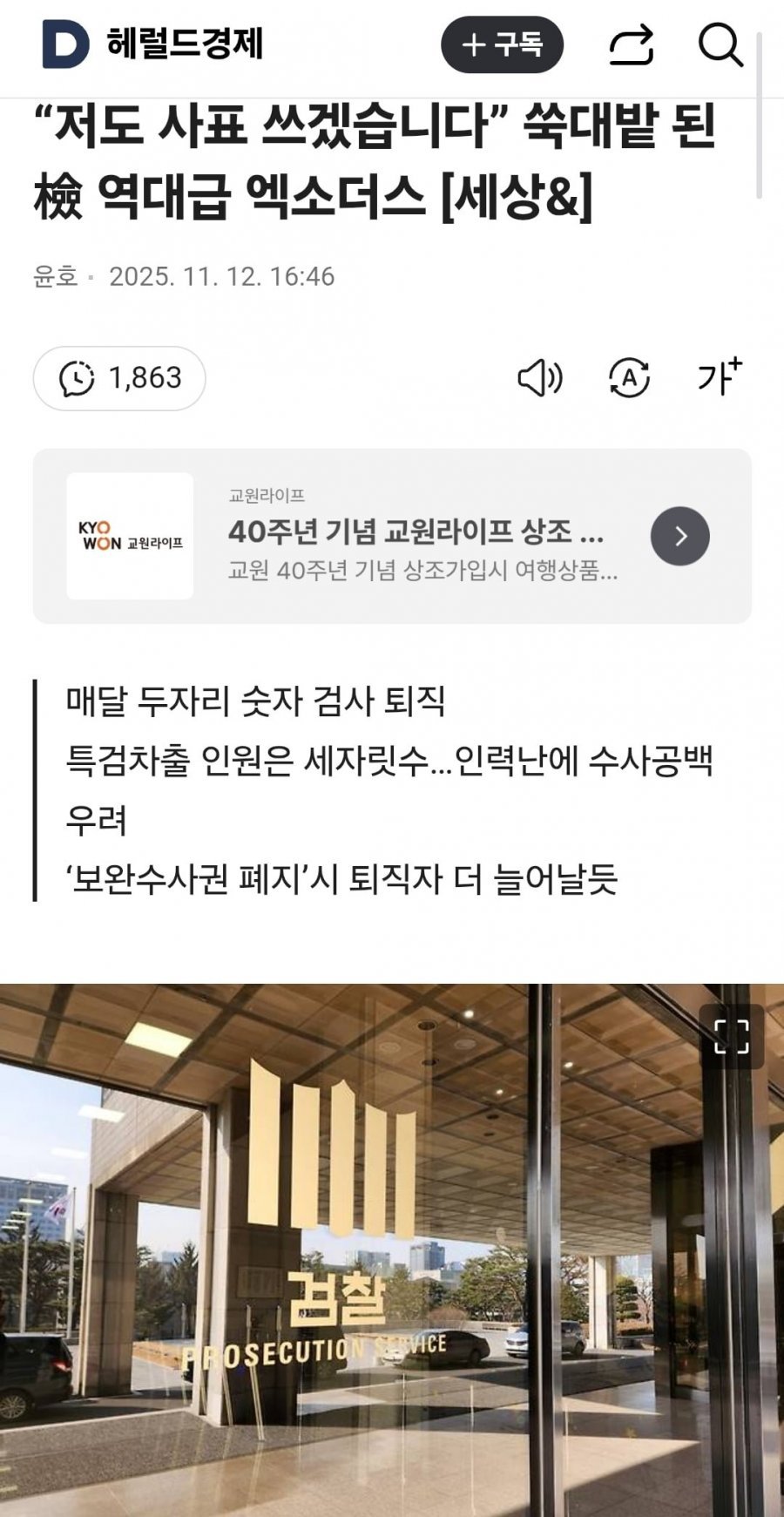Image resolution: width=784 pixels, height=1517 pixels.
Task: Subscribe with the 구독 button
Action: (x=502, y=44)
